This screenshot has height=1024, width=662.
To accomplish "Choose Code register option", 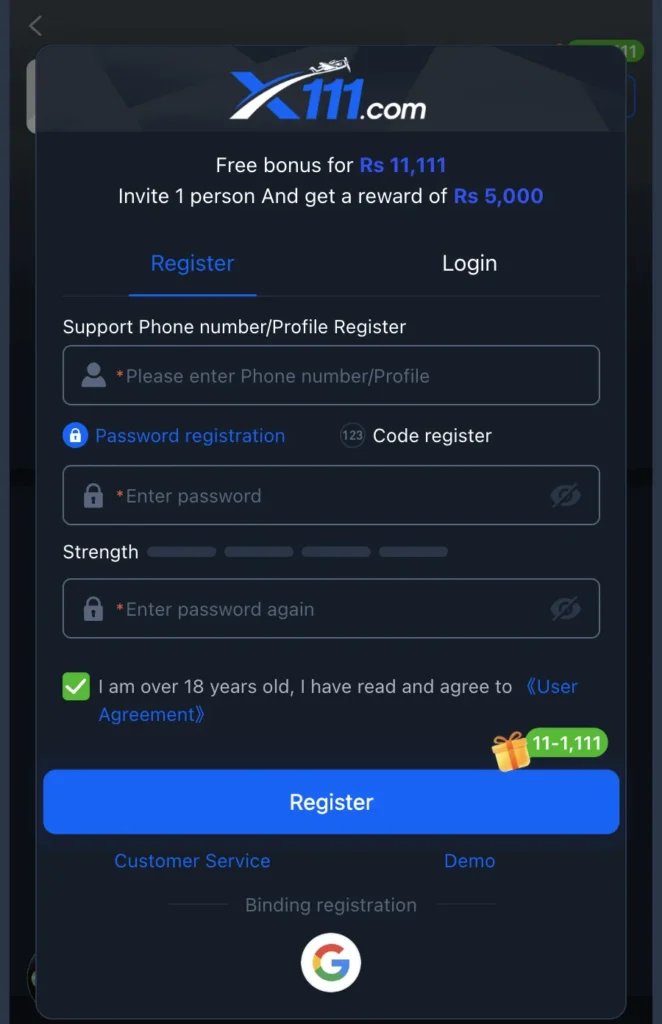I will (x=417, y=436).
